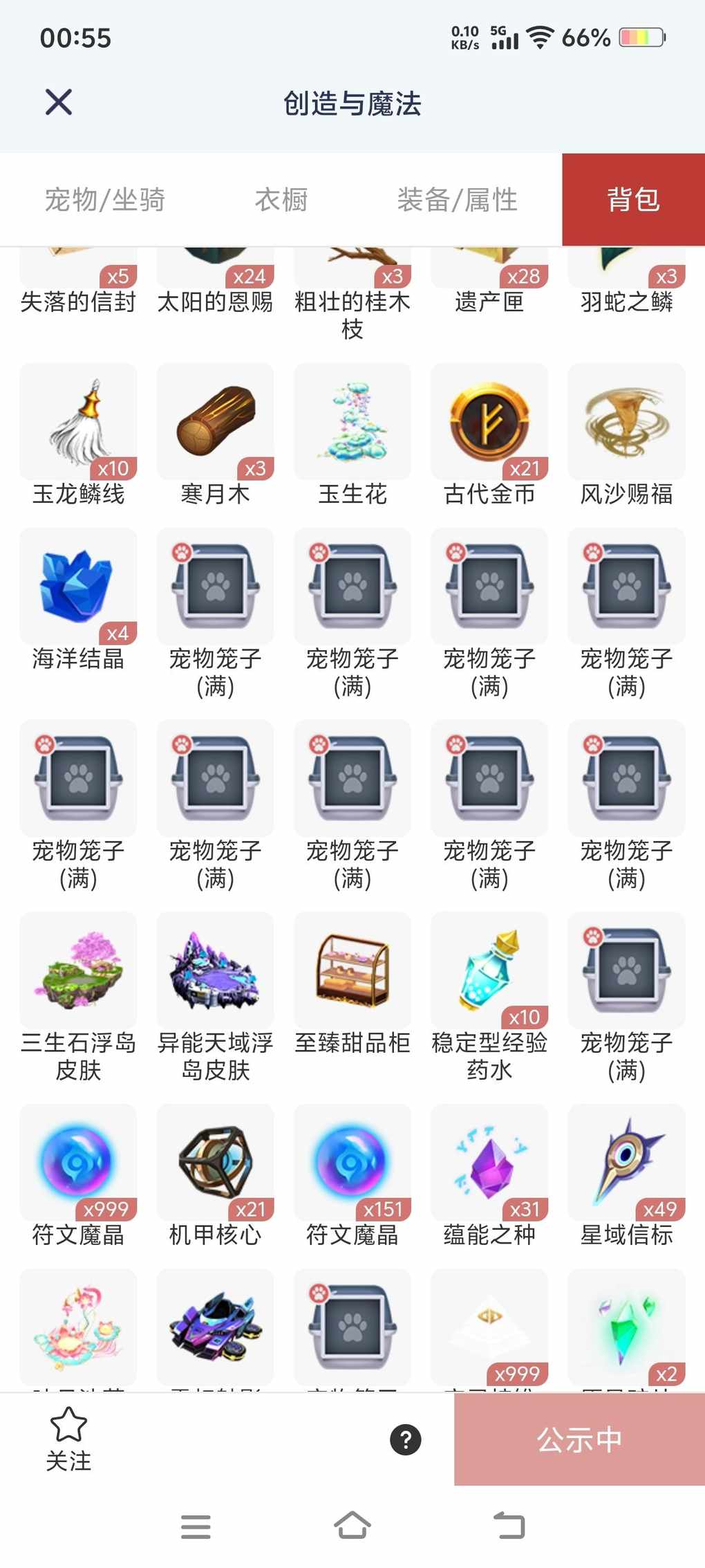Open the question mark help icon

click(x=406, y=1440)
